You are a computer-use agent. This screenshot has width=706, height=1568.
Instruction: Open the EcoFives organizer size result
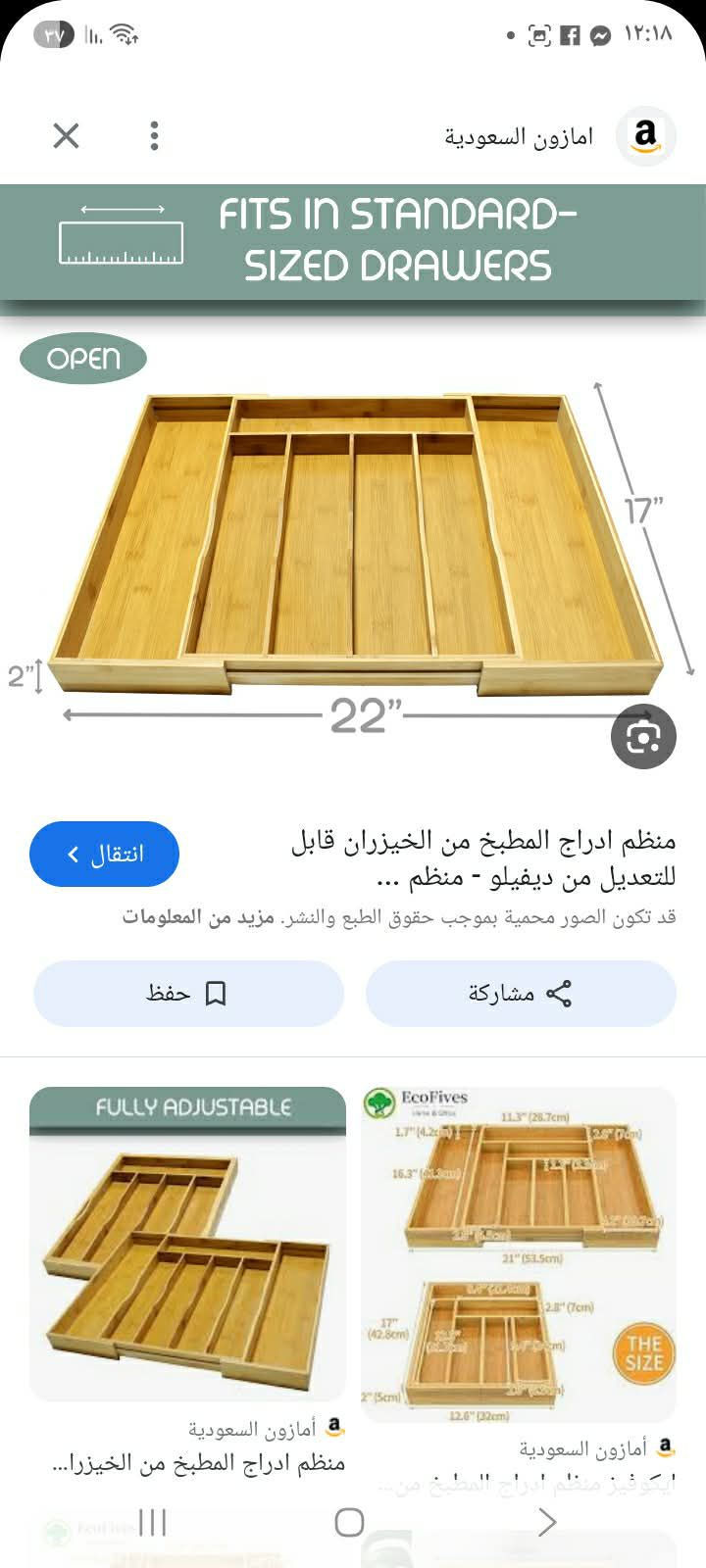click(x=519, y=1254)
